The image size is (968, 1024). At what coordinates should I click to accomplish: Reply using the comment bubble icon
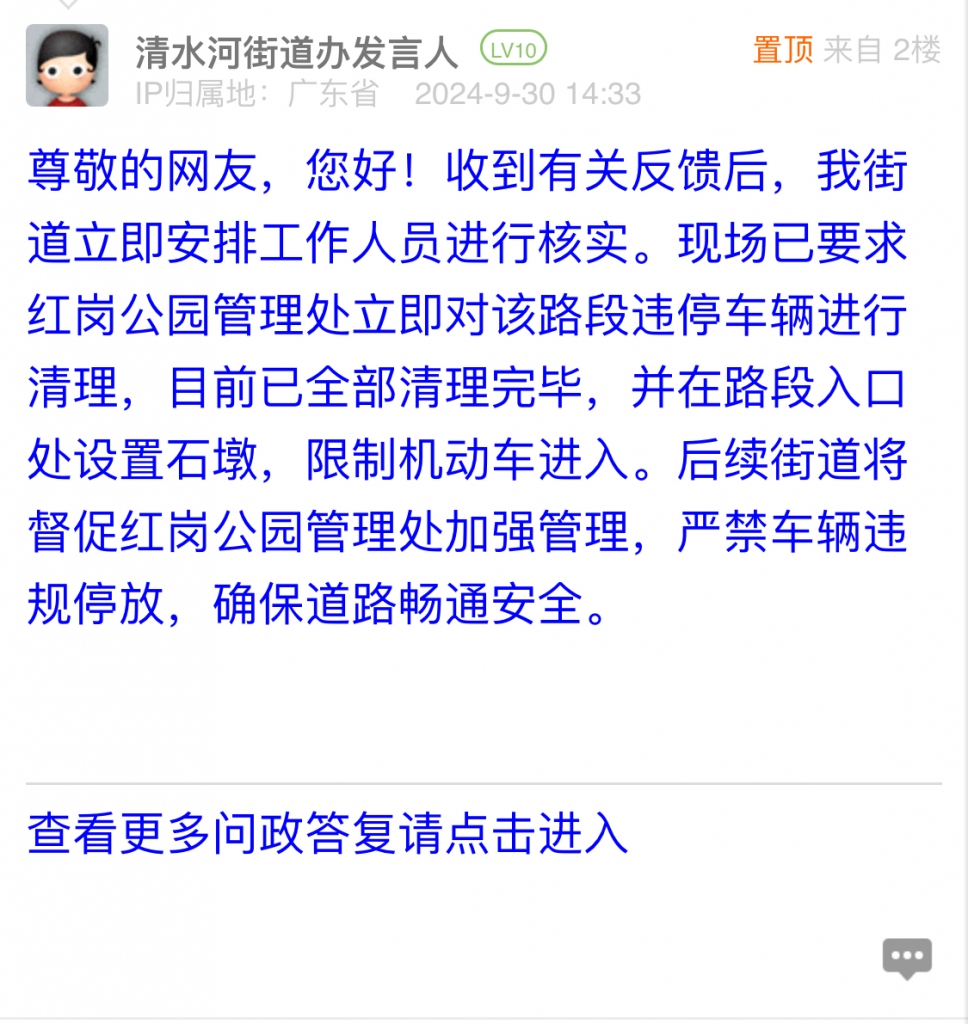tap(906, 958)
